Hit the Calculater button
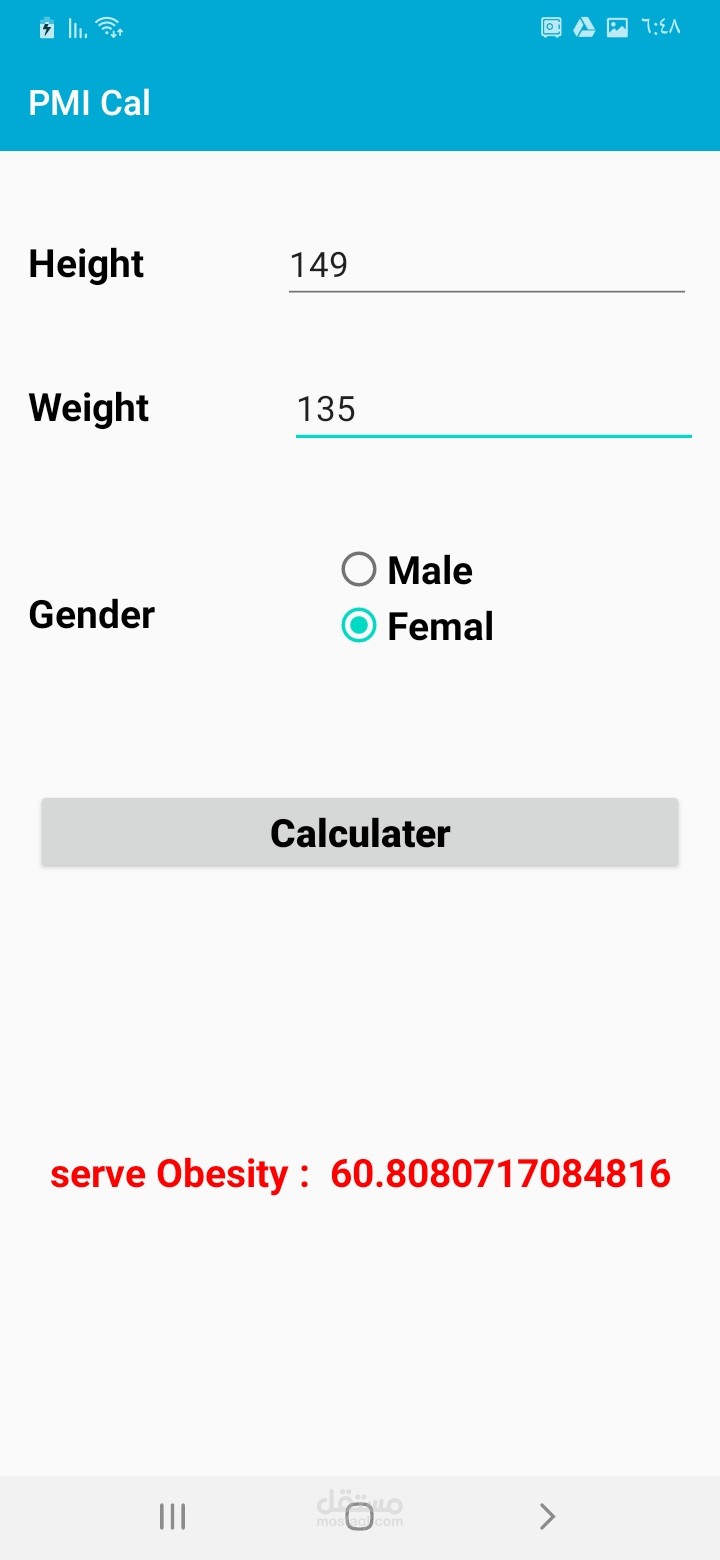This screenshot has width=720, height=1560. [x=360, y=833]
